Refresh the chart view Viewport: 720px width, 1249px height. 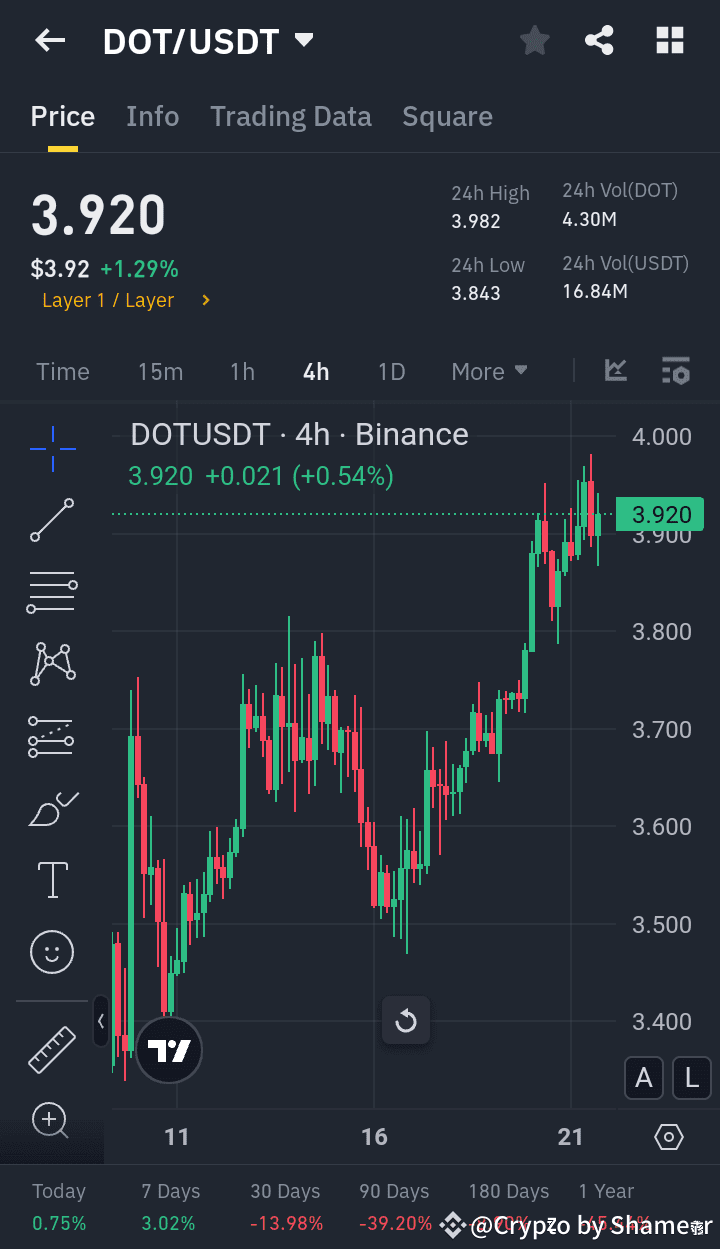(x=405, y=1020)
